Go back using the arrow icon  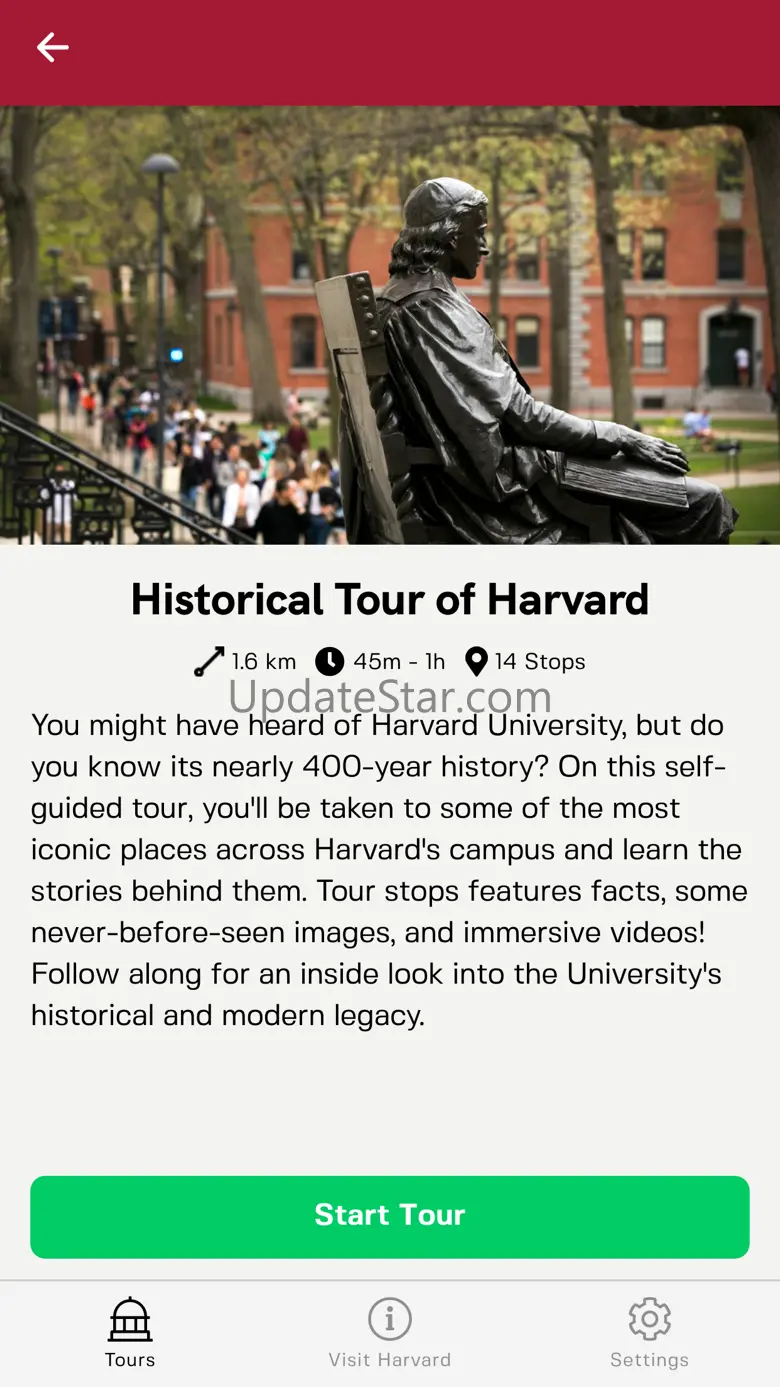(x=52, y=47)
